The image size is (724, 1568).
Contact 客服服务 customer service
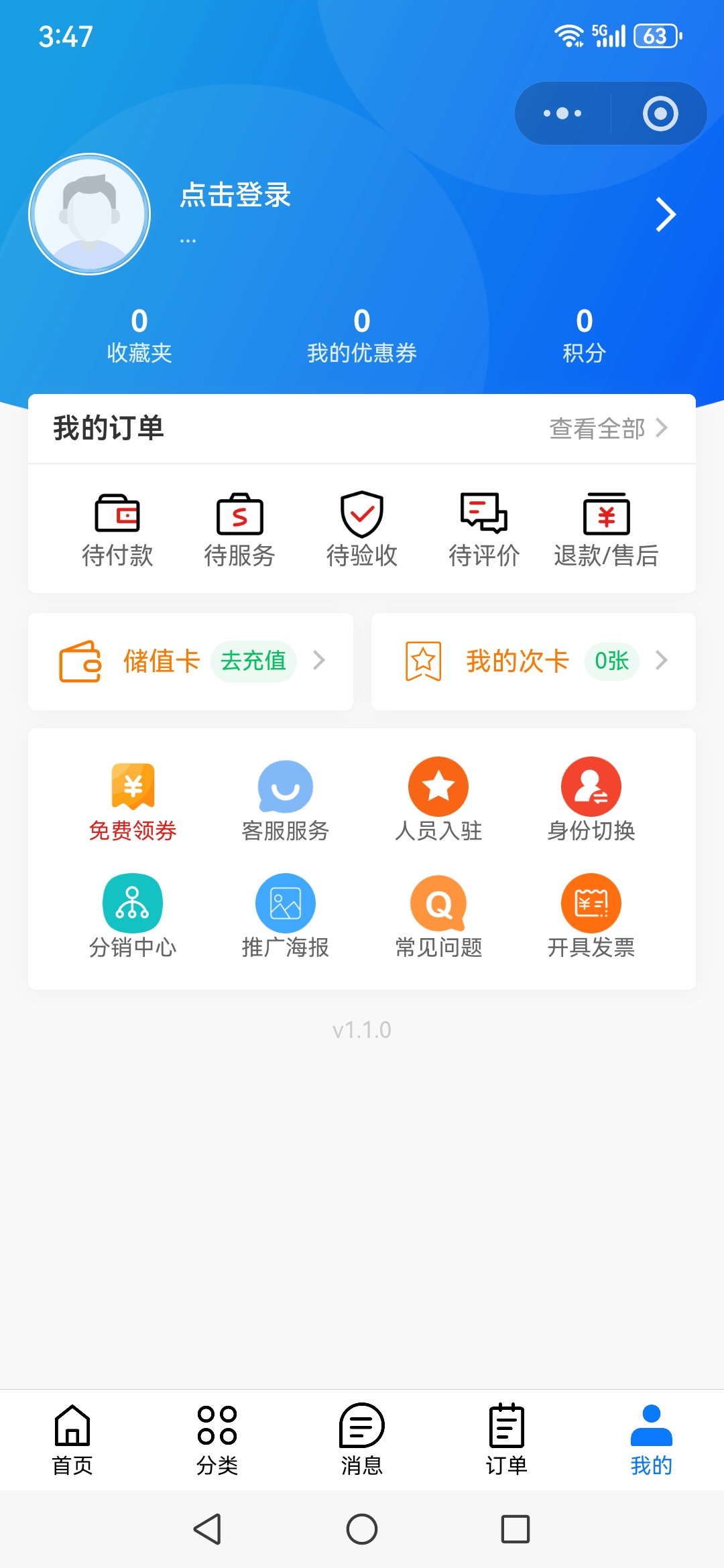pos(286,800)
